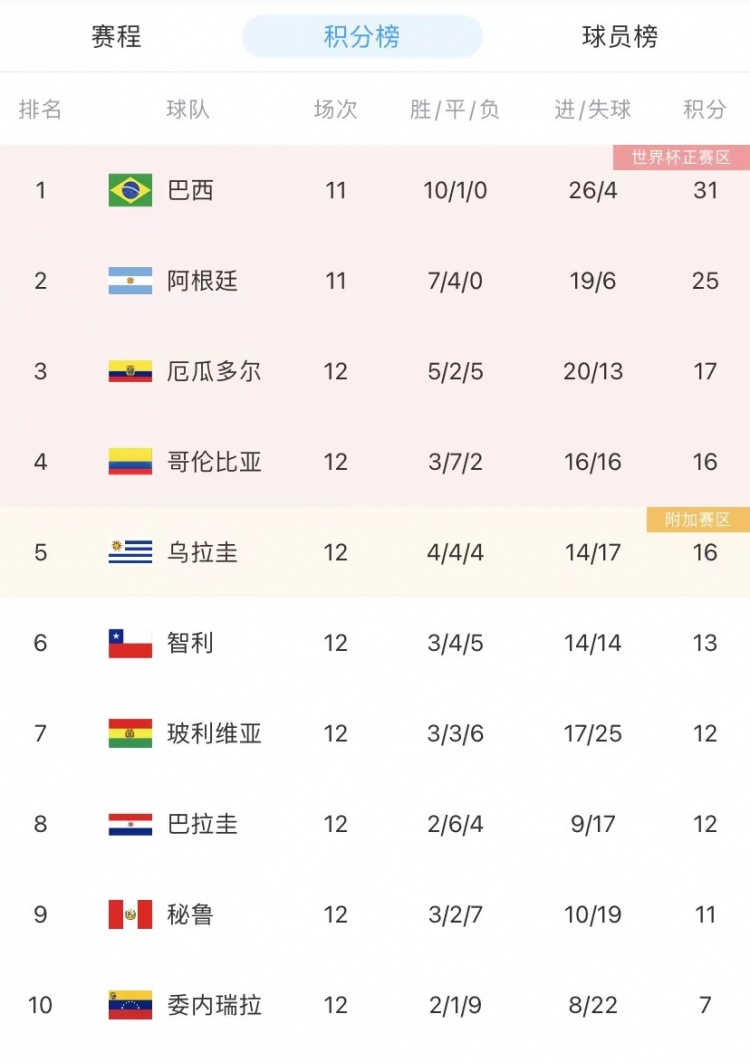Screen dimensions: 750x1062
Task: Open the 秘鲁 team details
Action: coord(190,914)
